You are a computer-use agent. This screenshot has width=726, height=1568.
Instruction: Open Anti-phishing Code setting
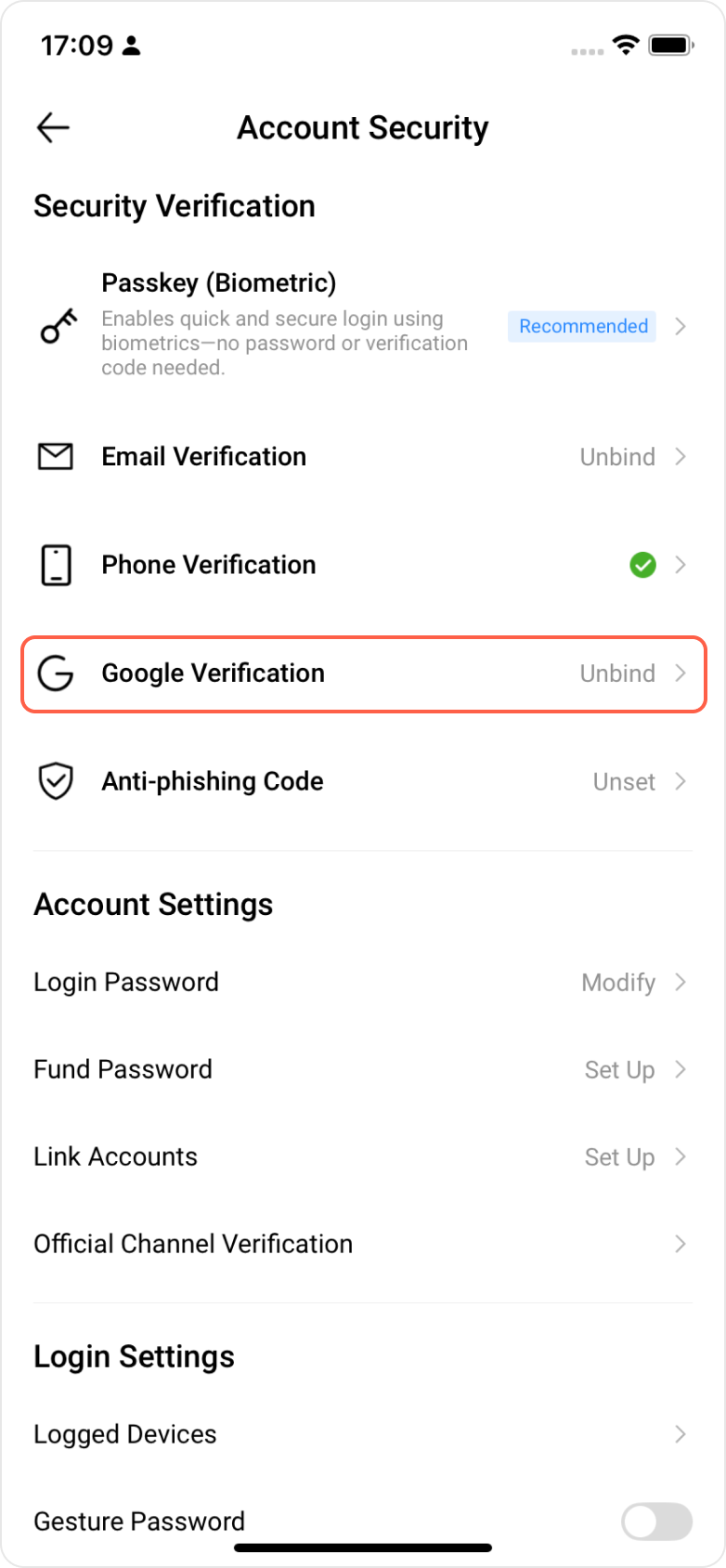tap(363, 781)
